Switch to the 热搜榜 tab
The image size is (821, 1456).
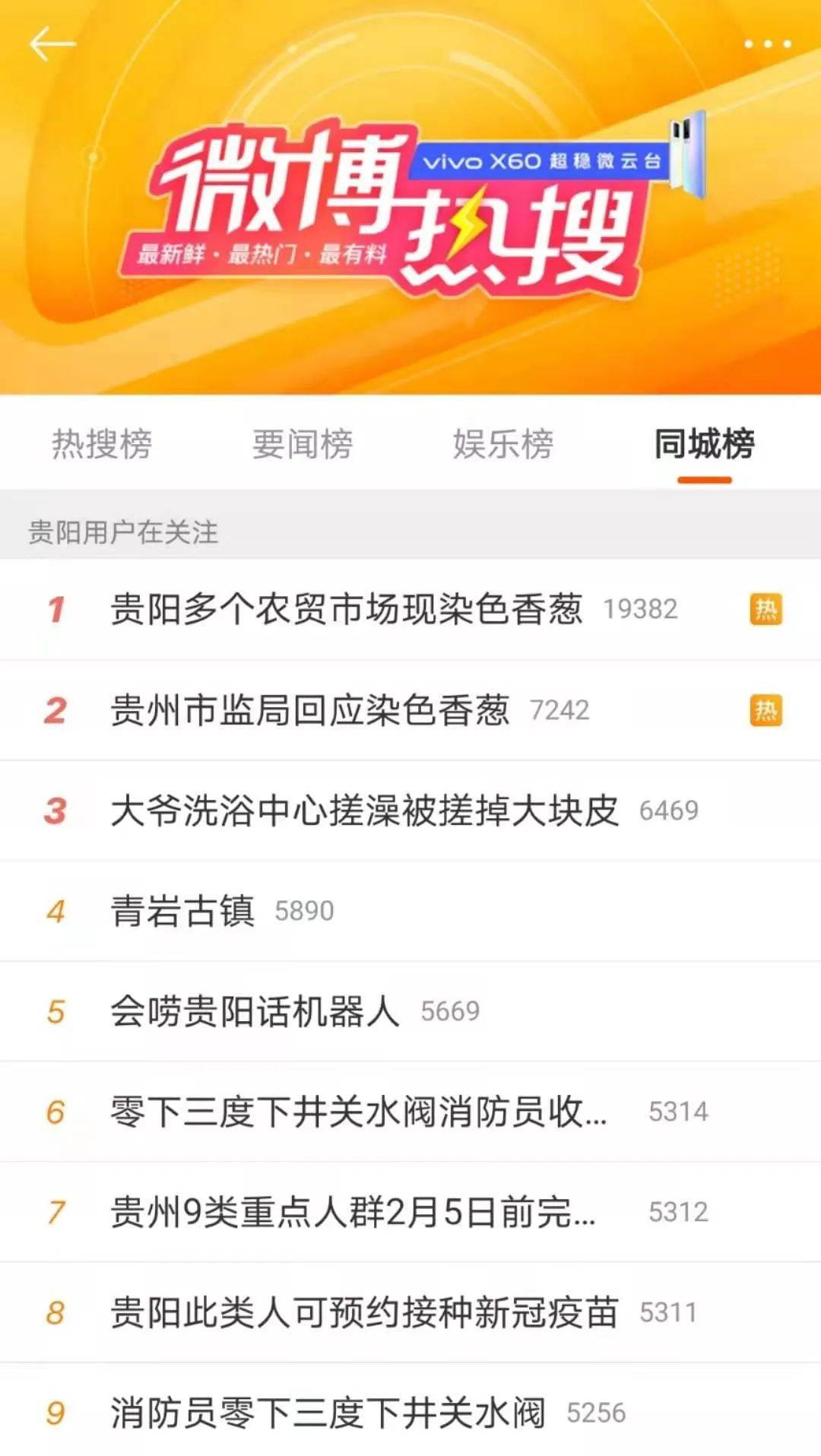point(102,444)
